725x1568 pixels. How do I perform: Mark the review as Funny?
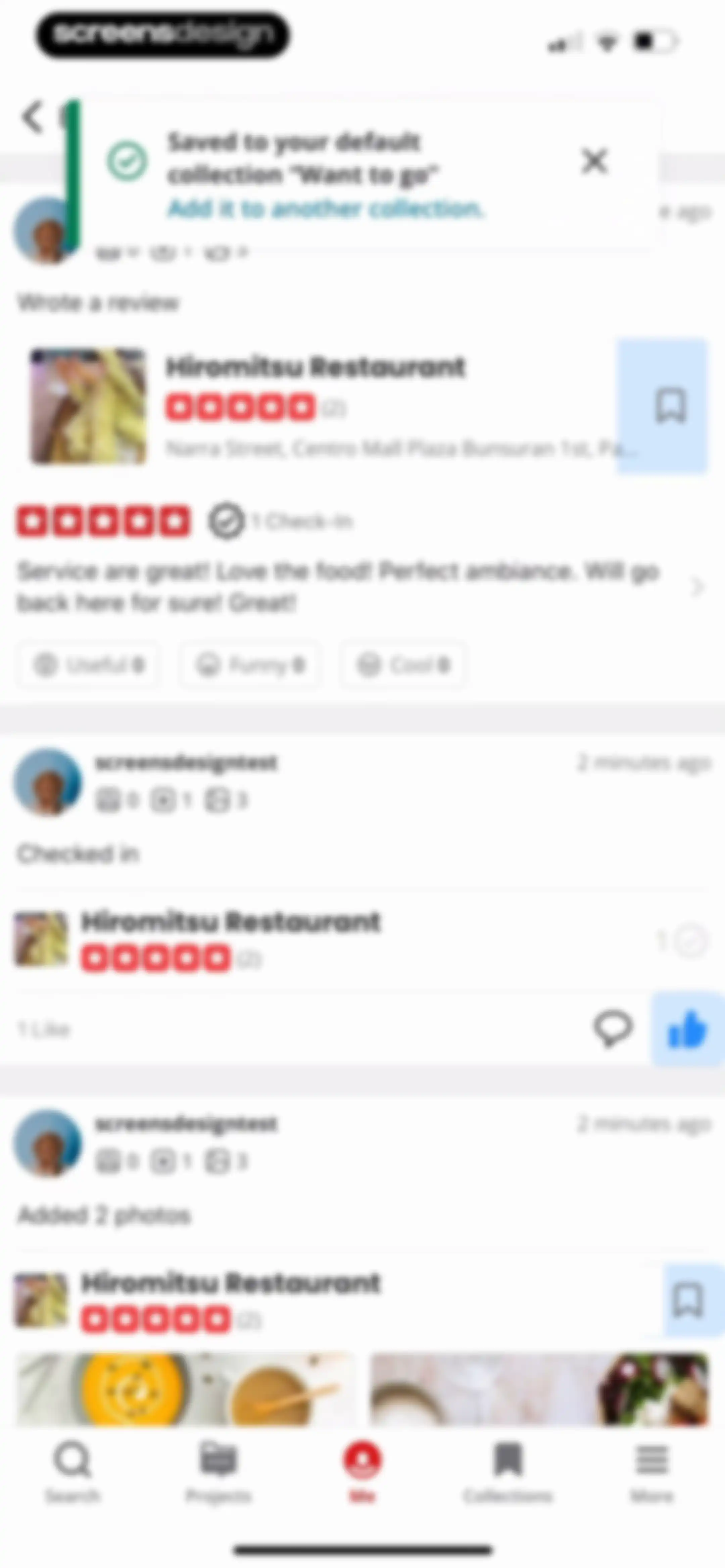pos(250,665)
